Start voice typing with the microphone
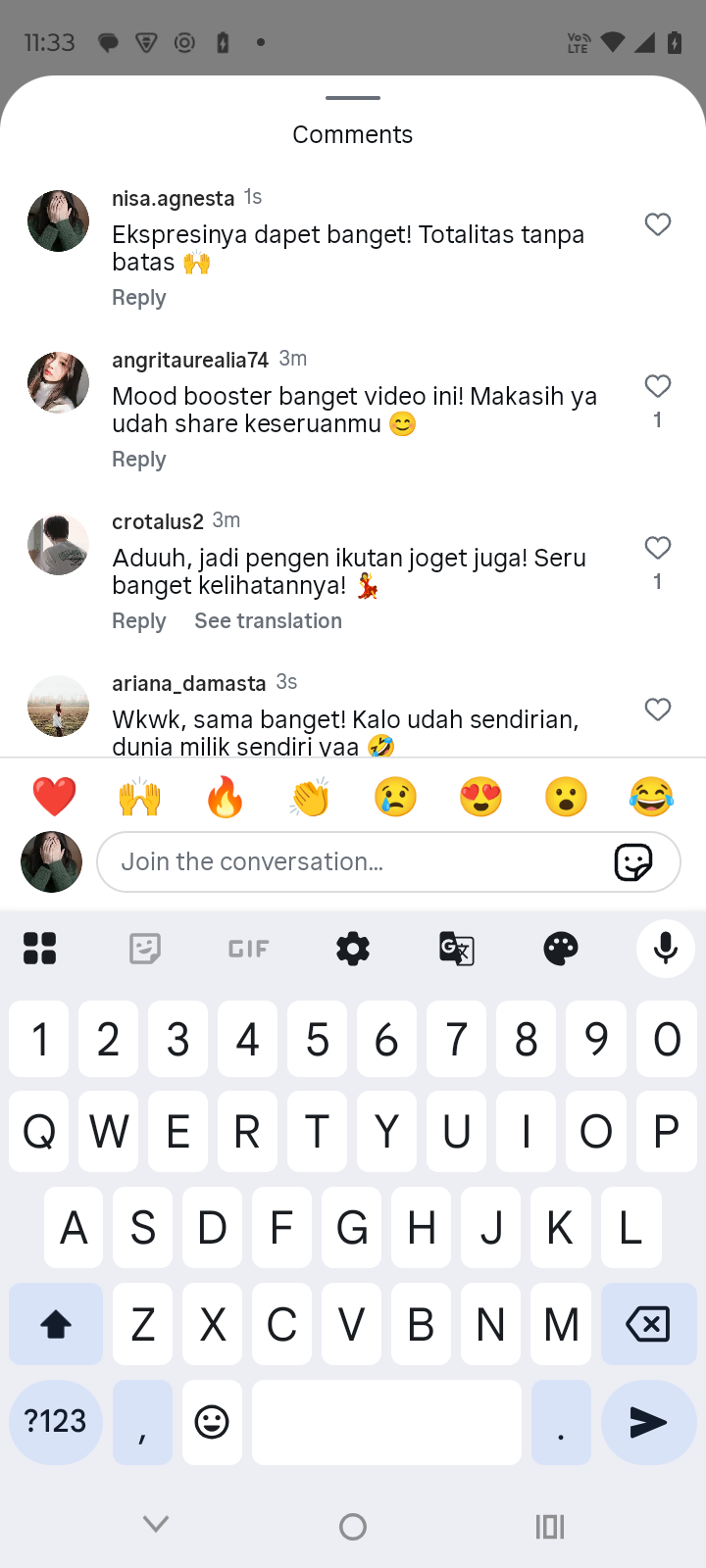The width and height of the screenshot is (706, 1568). (x=666, y=949)
